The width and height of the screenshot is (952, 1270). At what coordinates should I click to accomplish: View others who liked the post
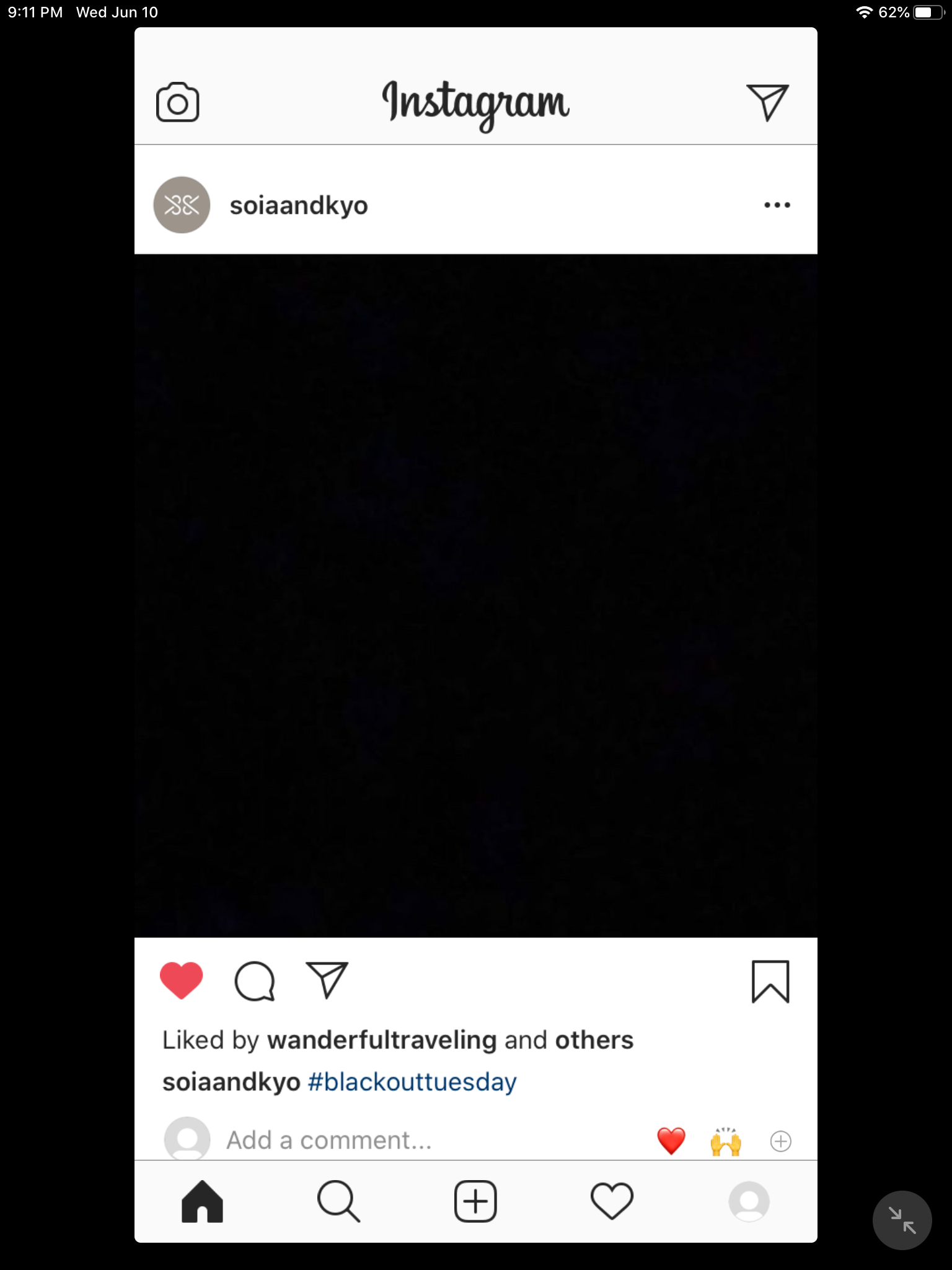coord(594,1040)
